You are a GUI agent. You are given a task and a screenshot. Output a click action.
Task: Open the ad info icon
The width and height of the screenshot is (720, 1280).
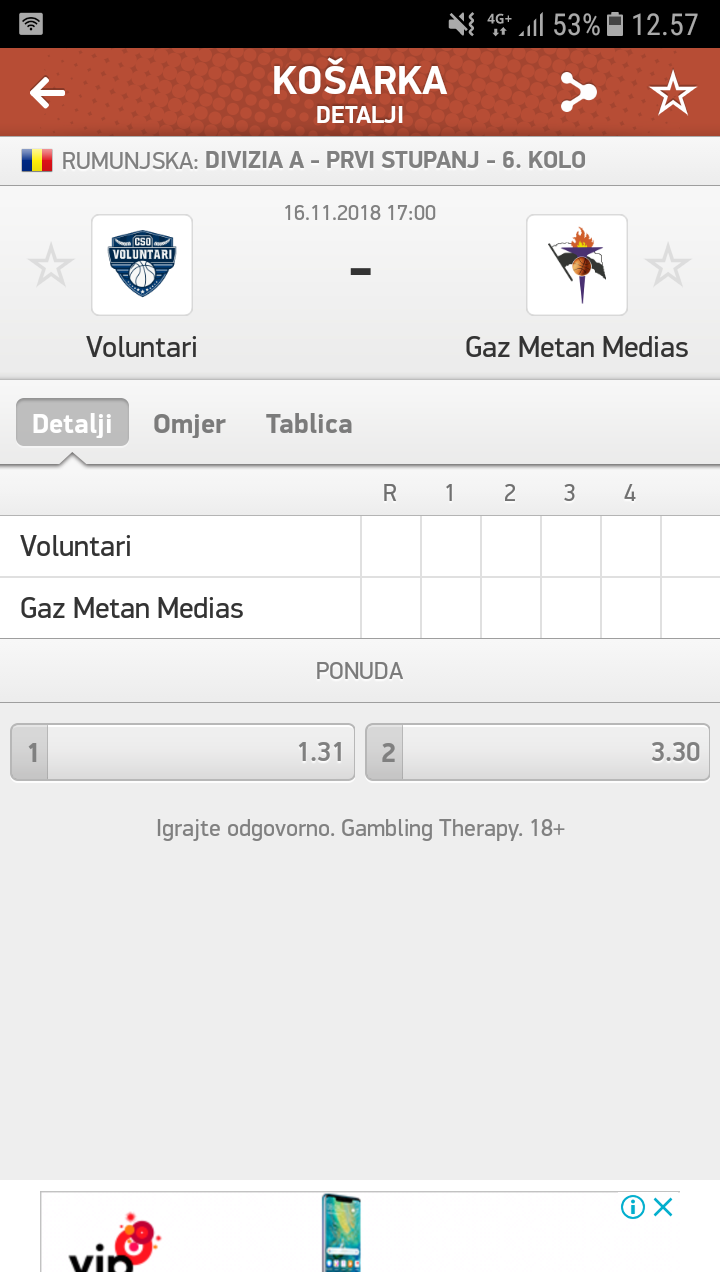coord(632,1207)
